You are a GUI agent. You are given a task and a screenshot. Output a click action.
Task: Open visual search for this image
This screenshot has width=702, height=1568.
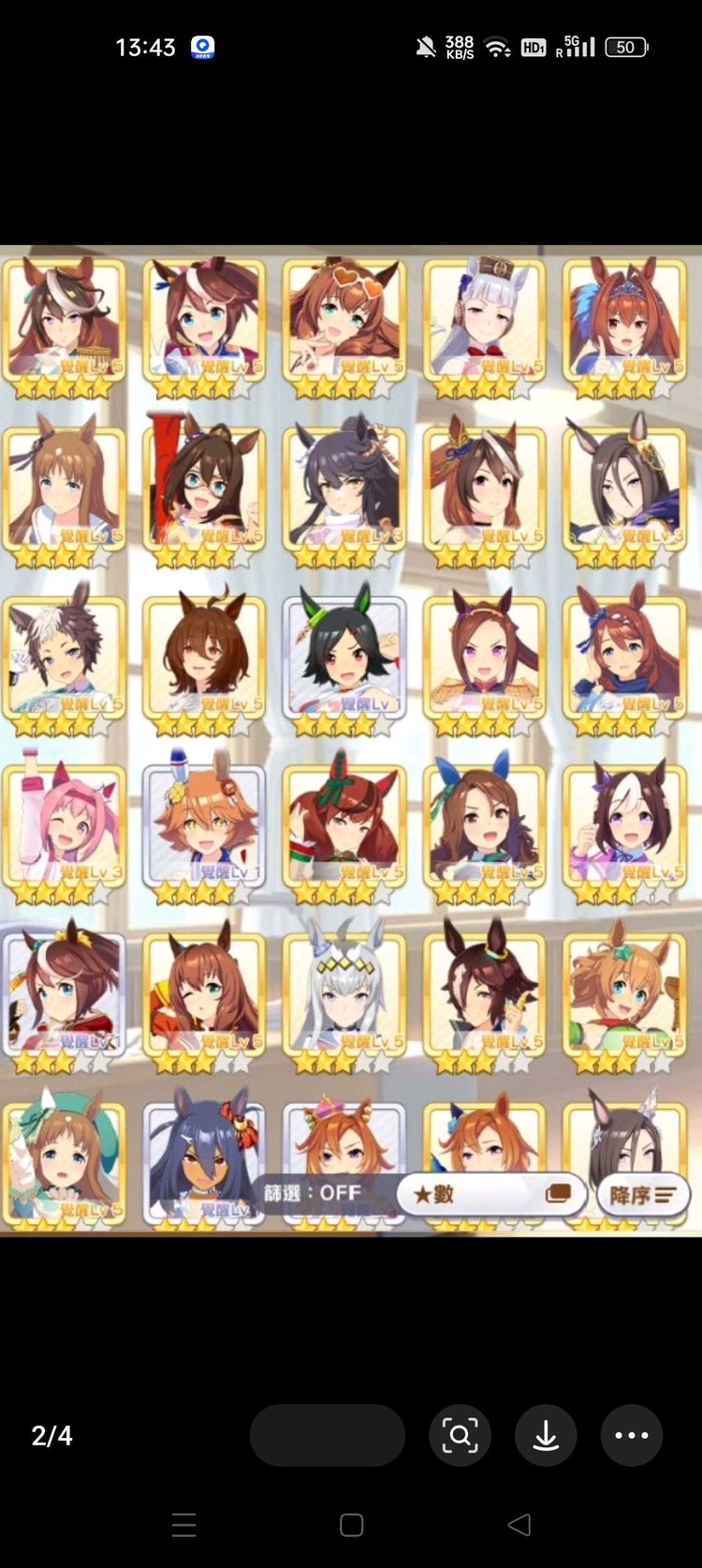pos(460,1435)
